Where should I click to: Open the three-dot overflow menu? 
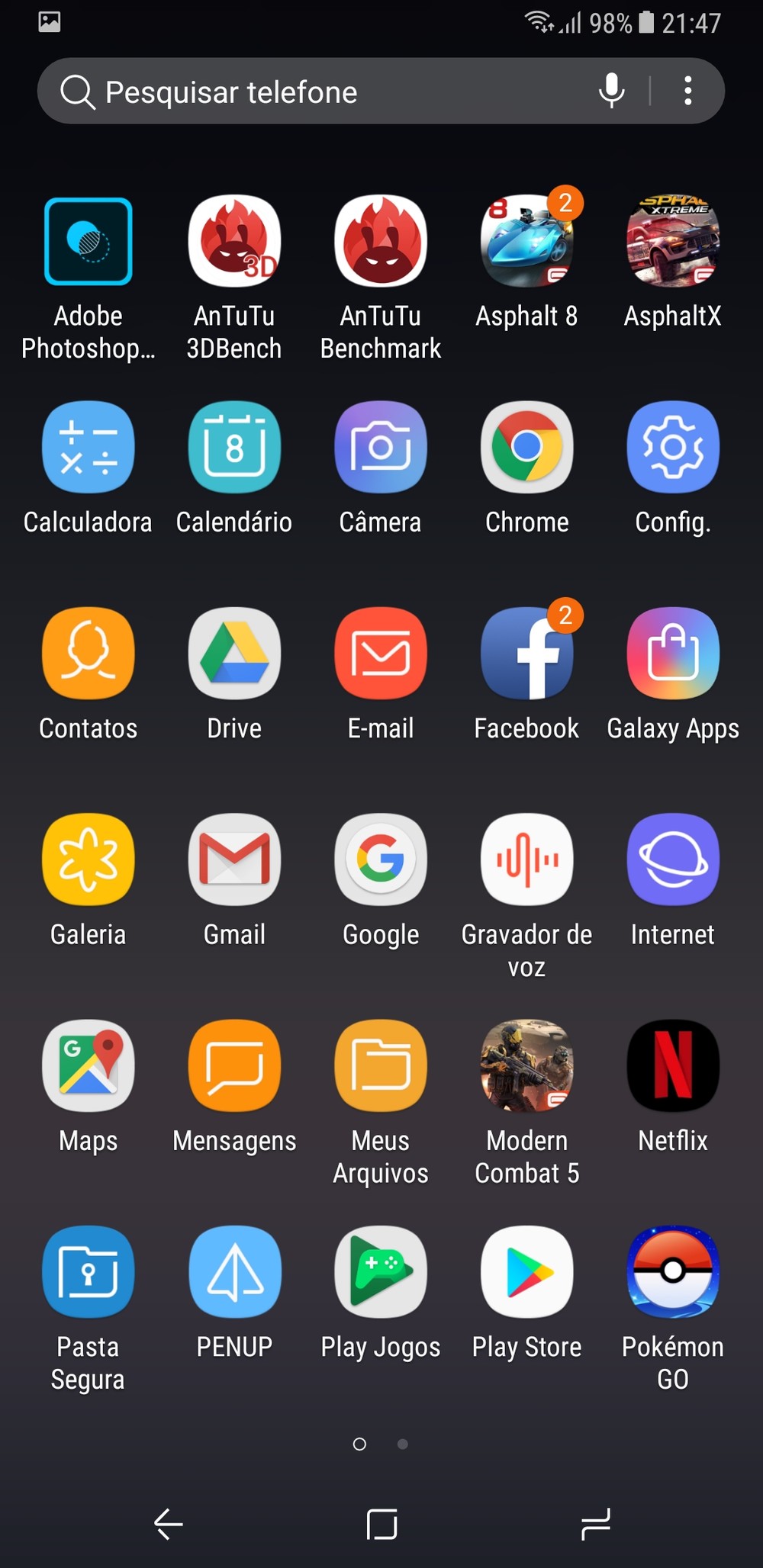(687, 91)
